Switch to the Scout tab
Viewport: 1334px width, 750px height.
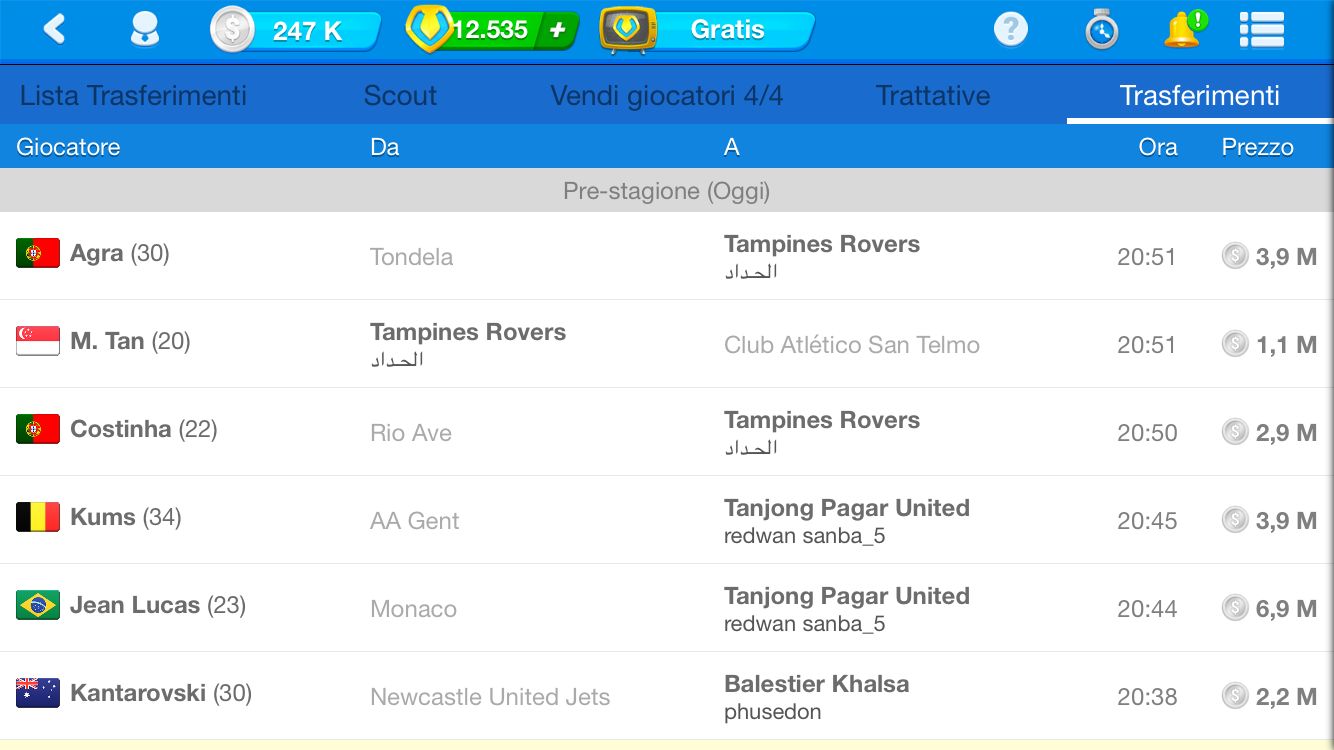[400, 96]
